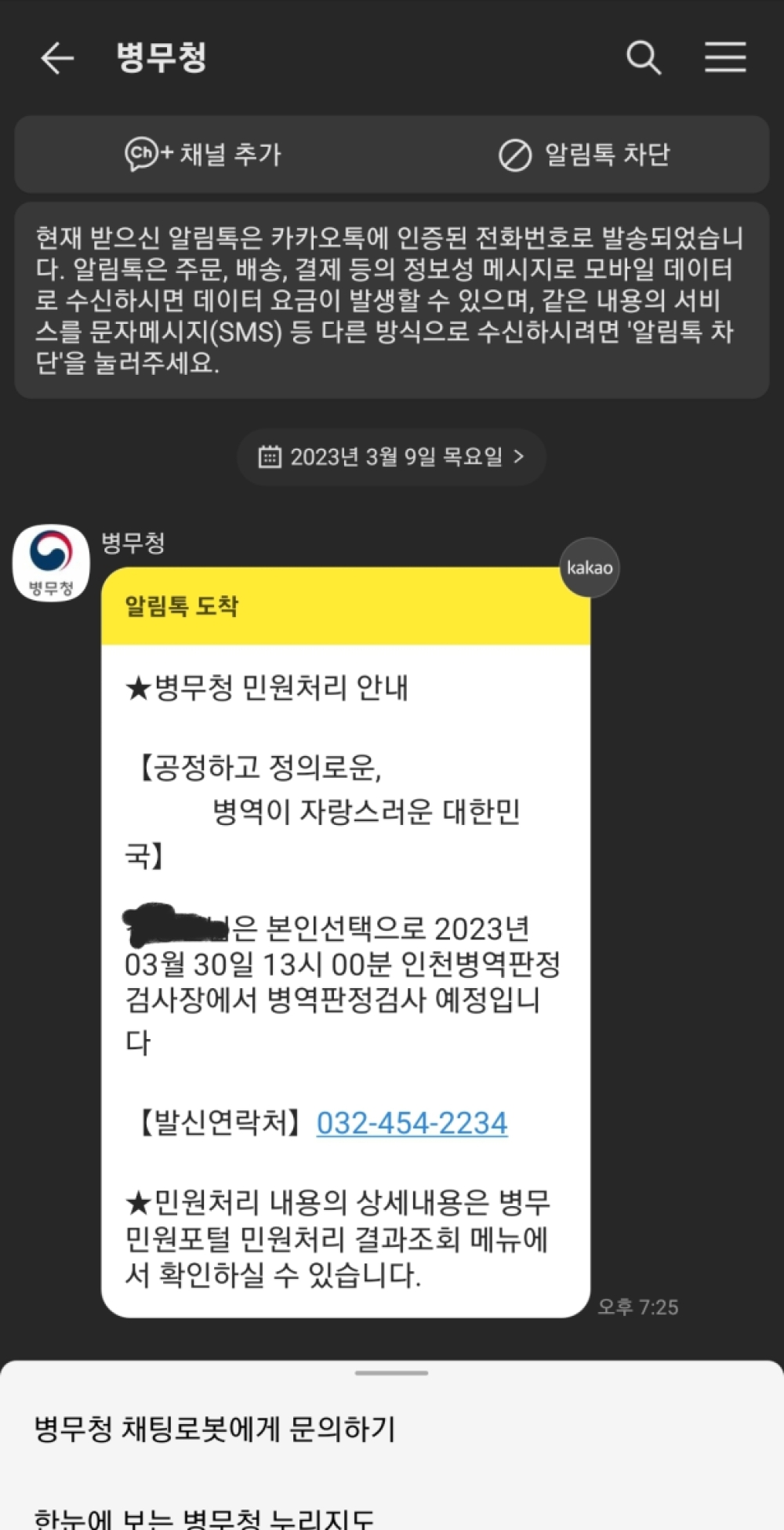Open the 병무청 profile picture
The image size is (784, 1530).
coord(51,564)
